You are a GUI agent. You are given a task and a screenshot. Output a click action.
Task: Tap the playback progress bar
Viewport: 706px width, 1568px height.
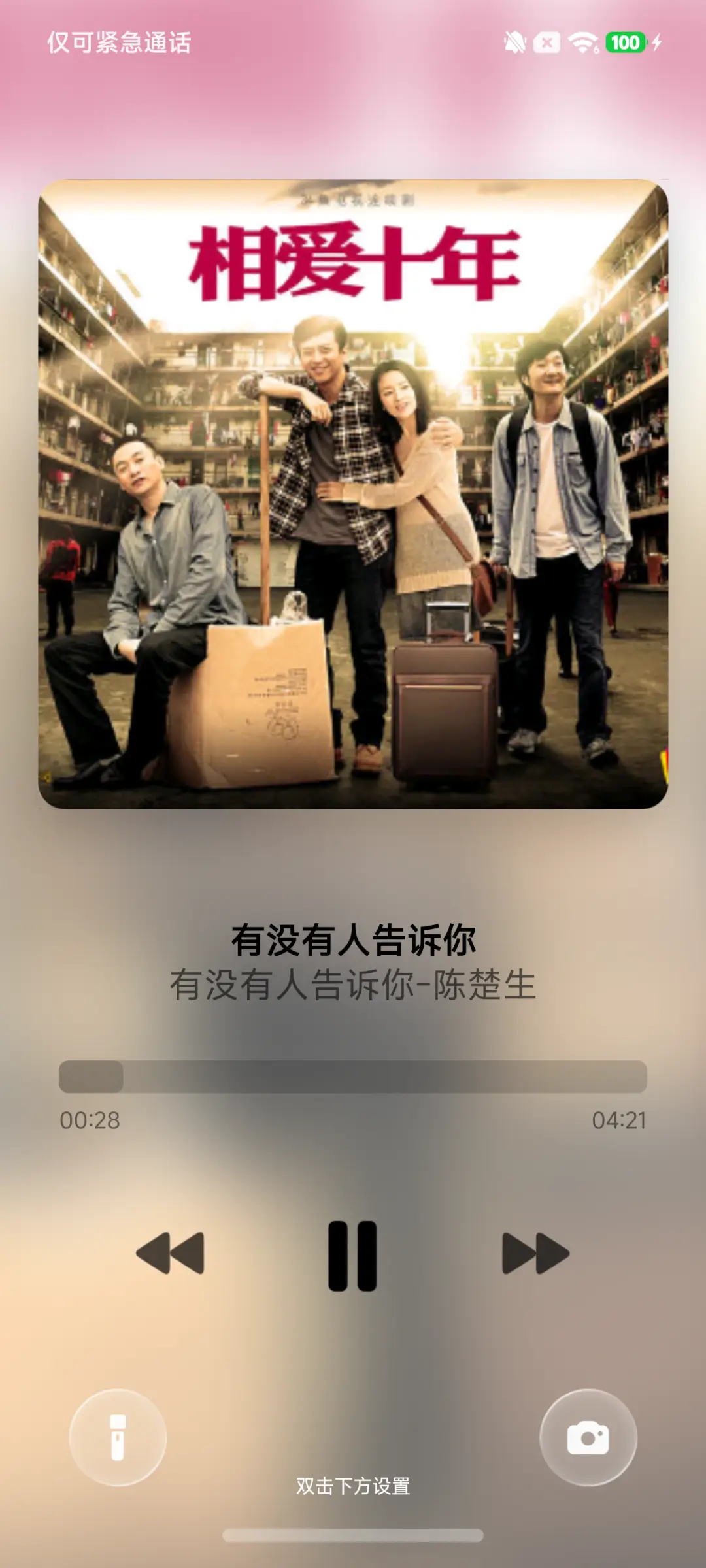pyautogui.click(x=353, y=1077)
